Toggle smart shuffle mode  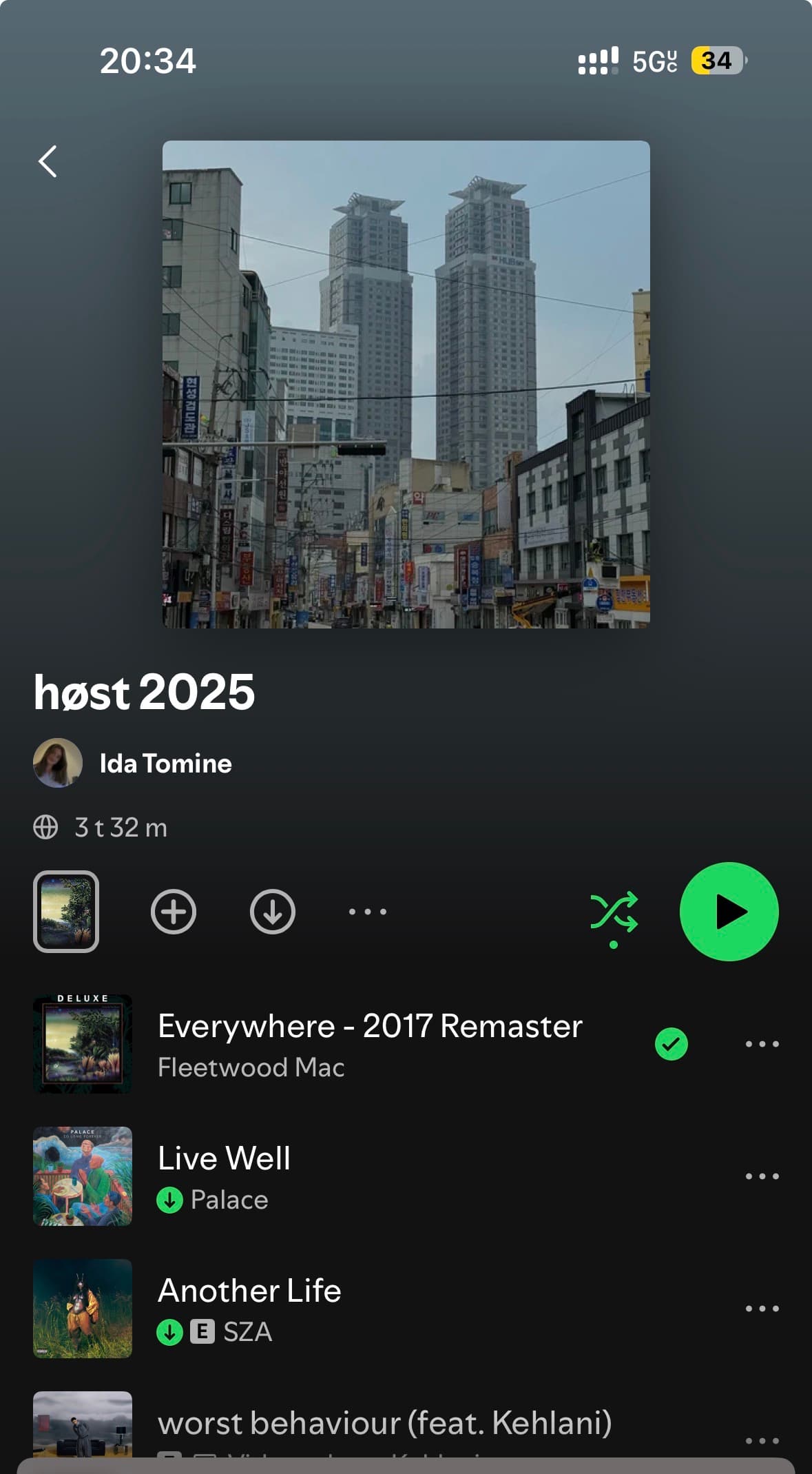[x=614, y=913]
